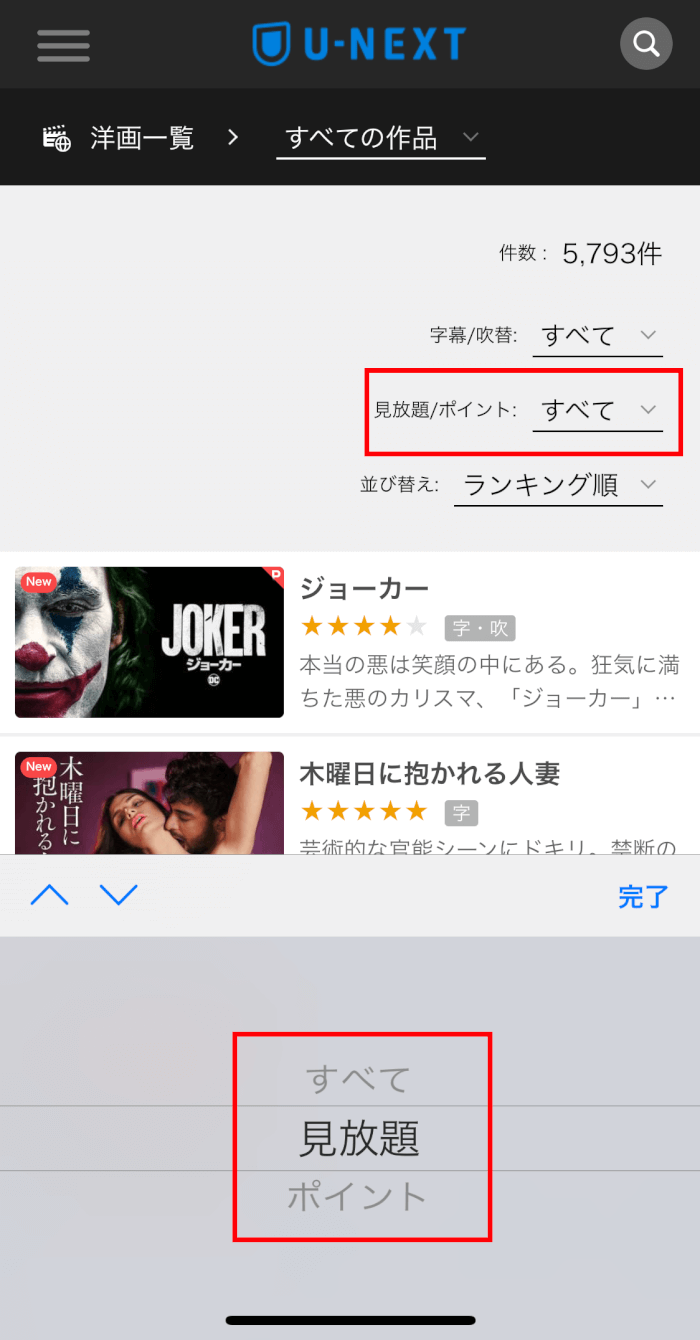
Task: Expand the すべての作品 dropdown
Action: [x=380, y=138]
